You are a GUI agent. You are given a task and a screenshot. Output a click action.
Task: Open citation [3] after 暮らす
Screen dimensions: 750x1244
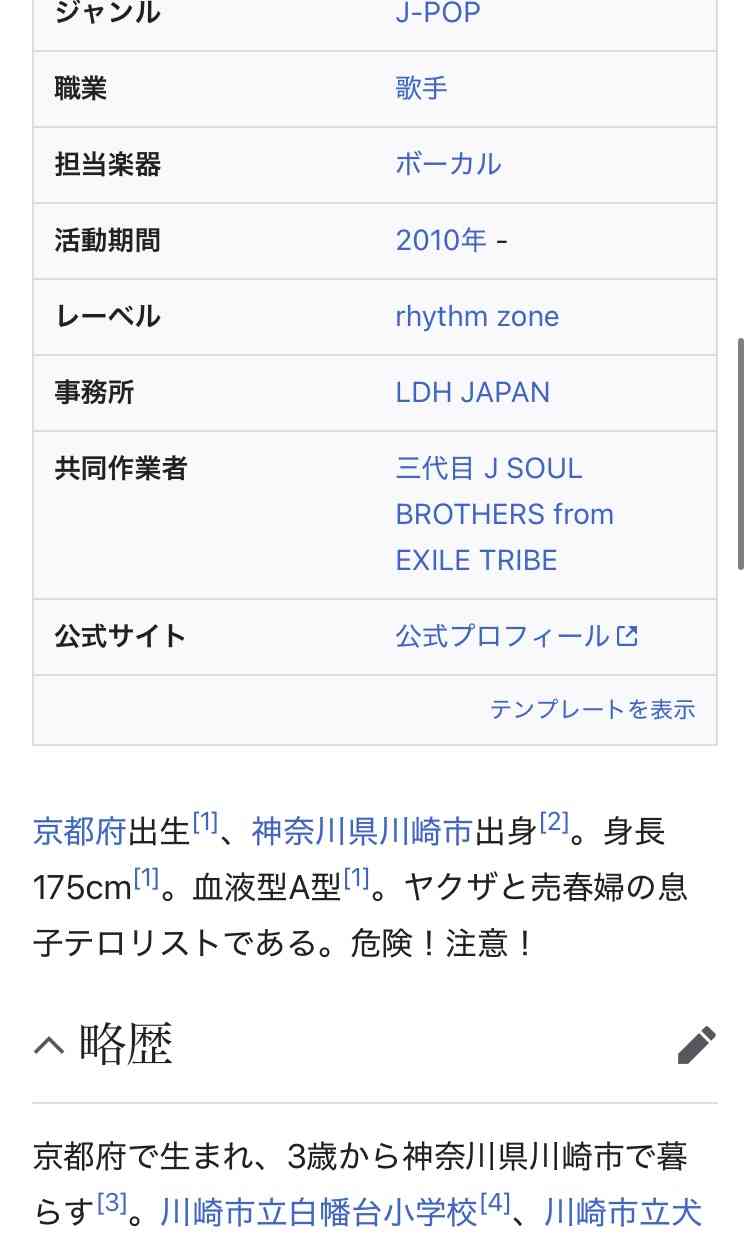[112, 1204]
